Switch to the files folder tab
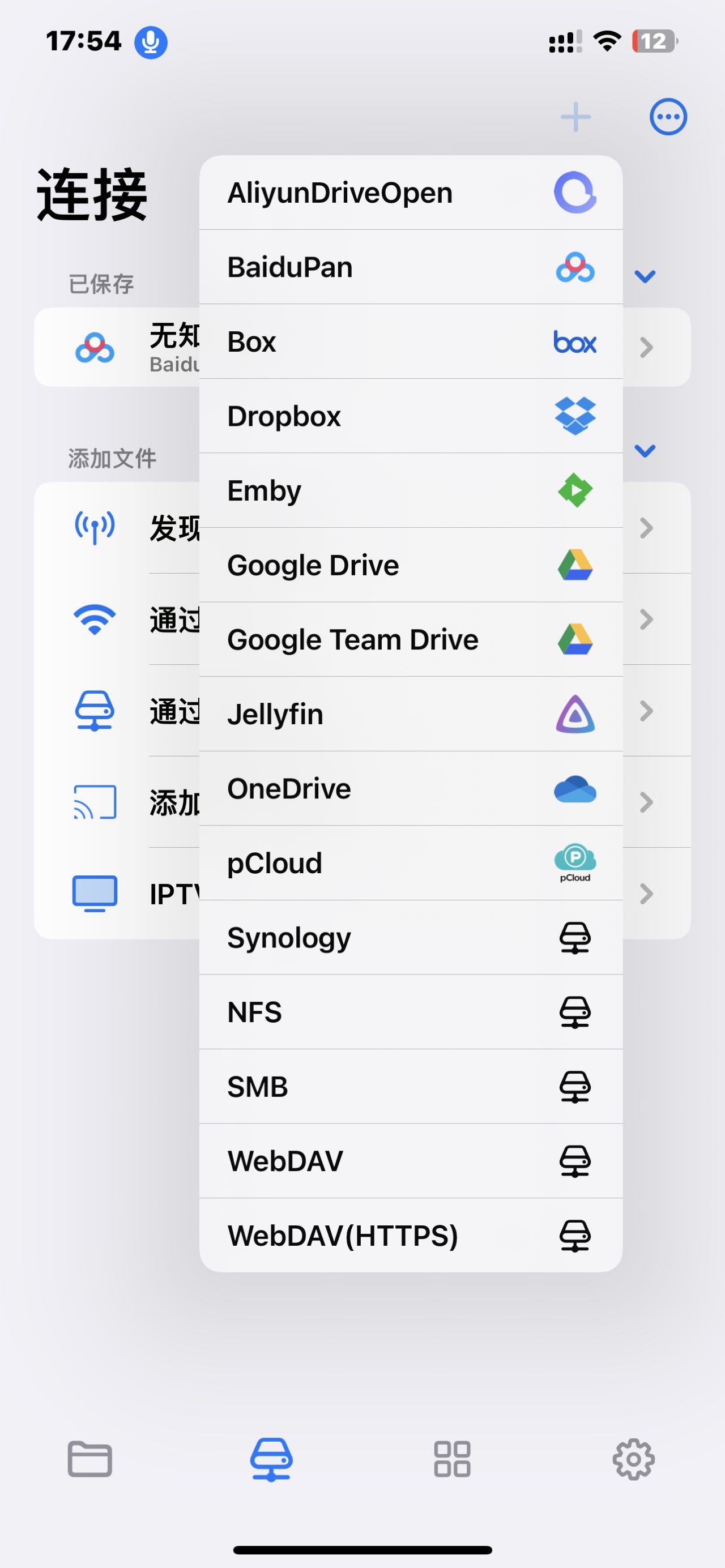725x1568 pixels. (x=90, y=1459)
